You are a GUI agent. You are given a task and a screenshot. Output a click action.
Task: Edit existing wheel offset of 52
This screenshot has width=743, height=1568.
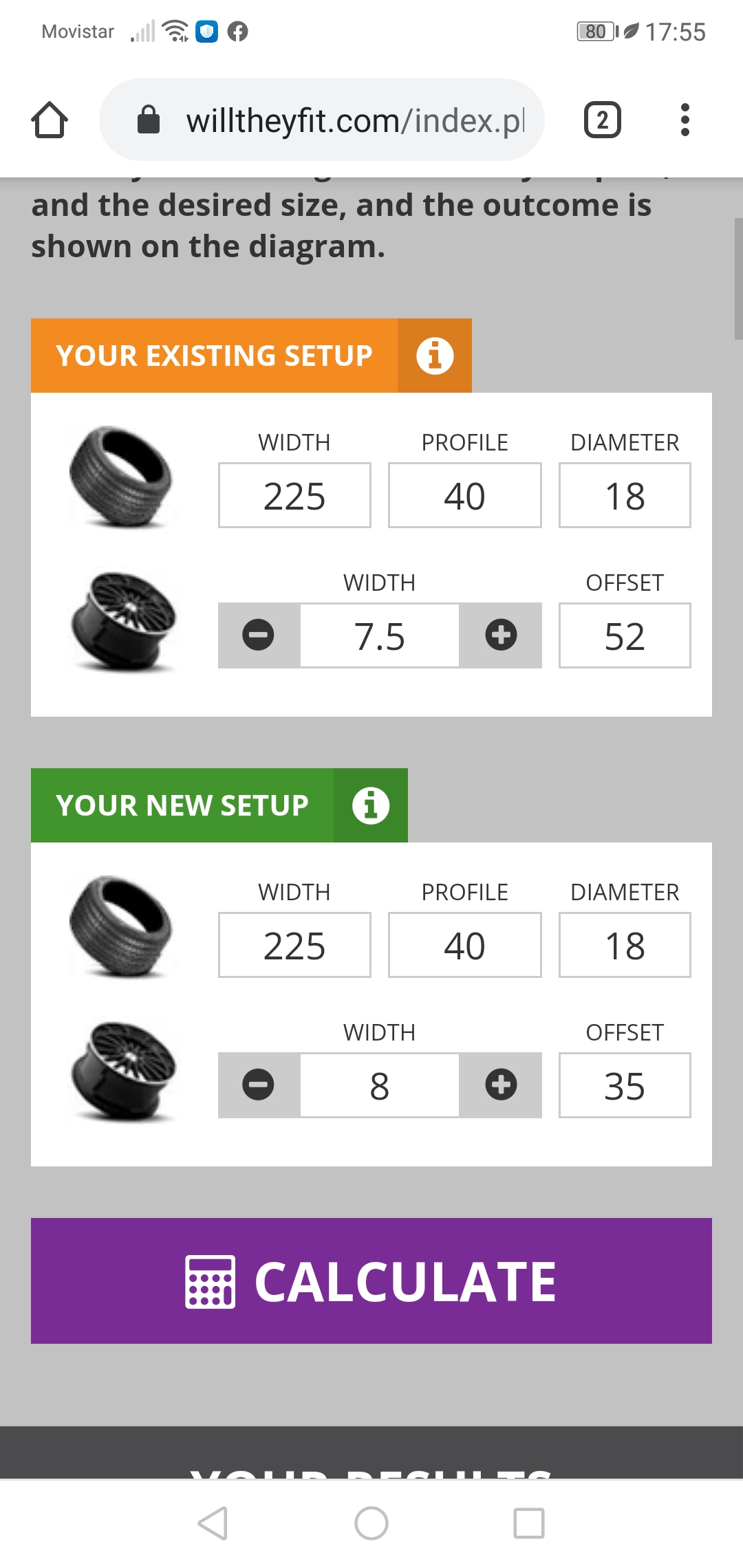[625, 636]
